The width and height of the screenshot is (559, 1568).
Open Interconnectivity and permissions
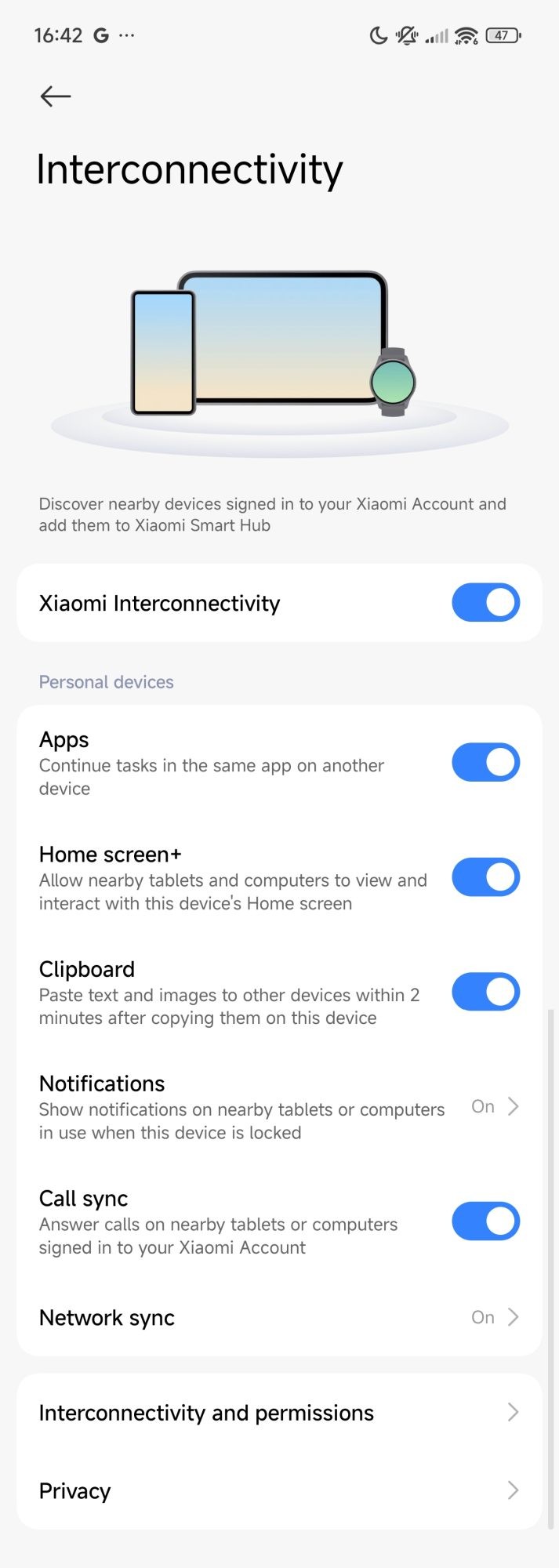(x=279, y=1413)
